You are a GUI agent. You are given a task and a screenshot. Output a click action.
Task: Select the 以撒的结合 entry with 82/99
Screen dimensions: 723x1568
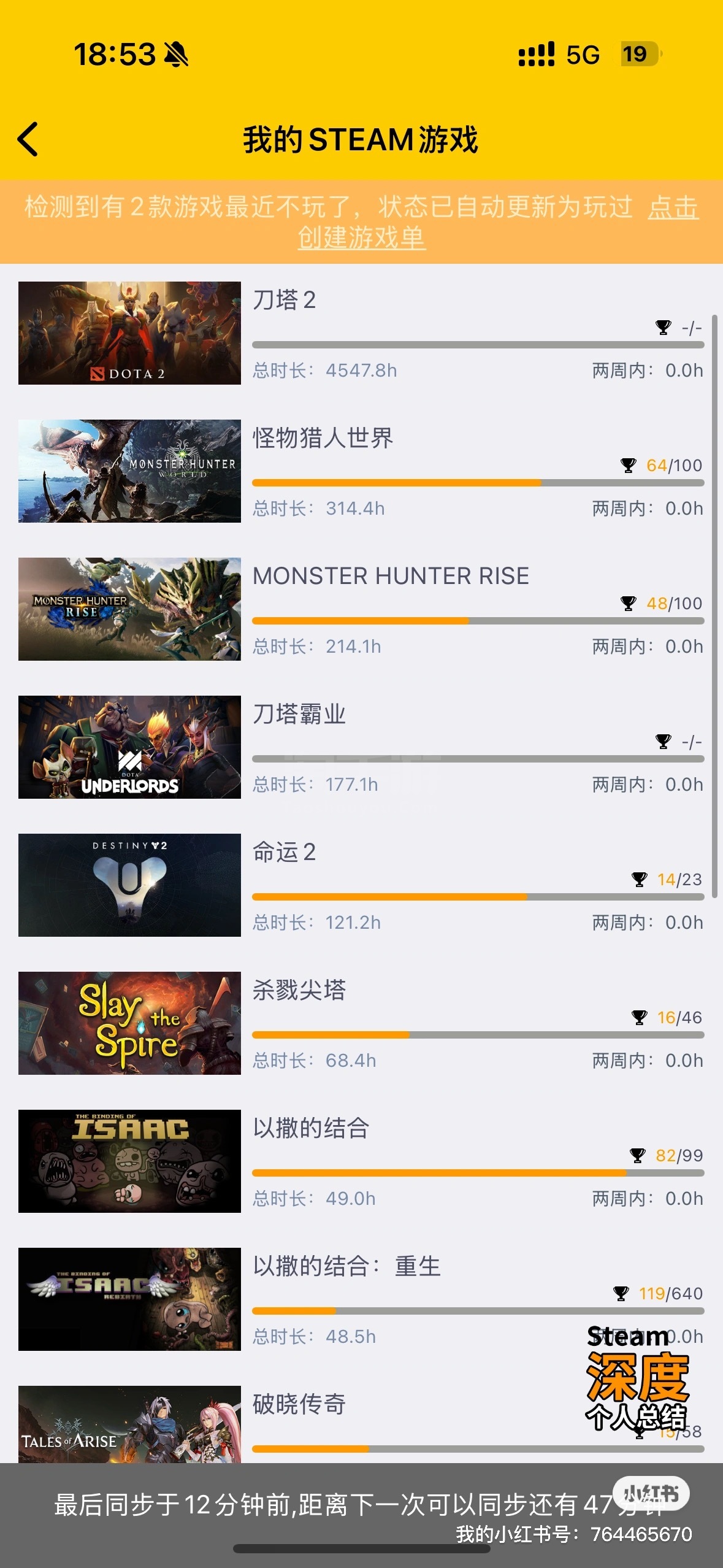pos(361,1161)
